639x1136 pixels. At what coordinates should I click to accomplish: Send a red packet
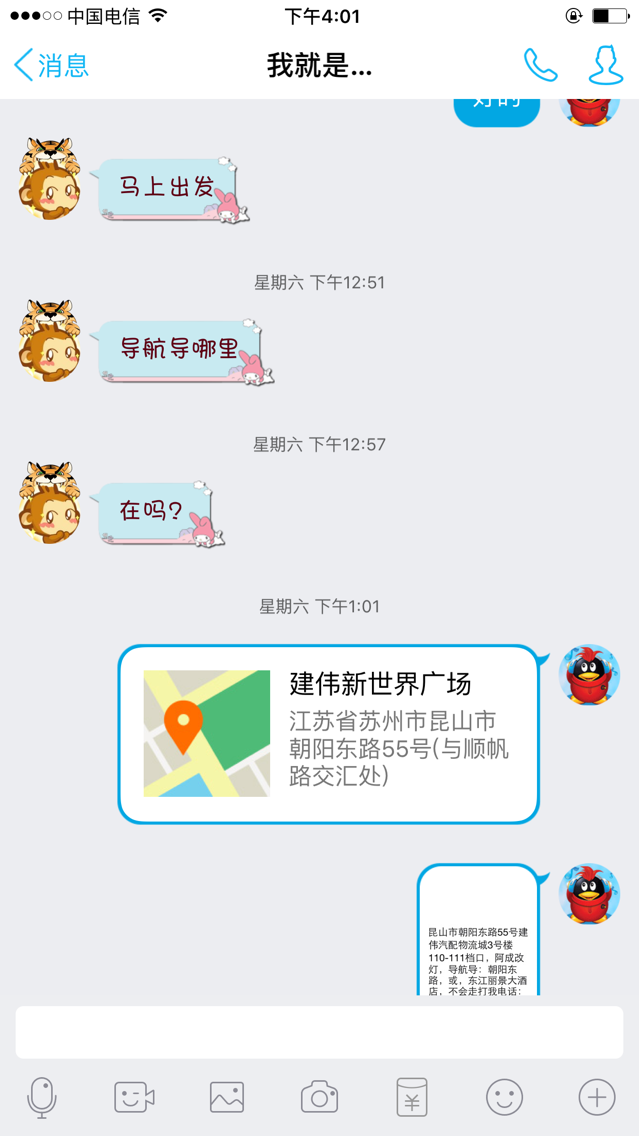pyautogui.click(x=412, y=1097)
